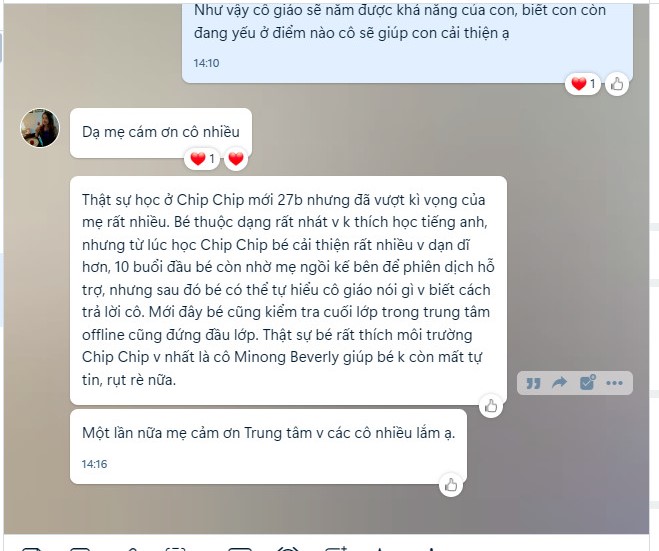Quote the long Chip Chip message
Screen dimensions: 659x551
click(x=534, y=382)
